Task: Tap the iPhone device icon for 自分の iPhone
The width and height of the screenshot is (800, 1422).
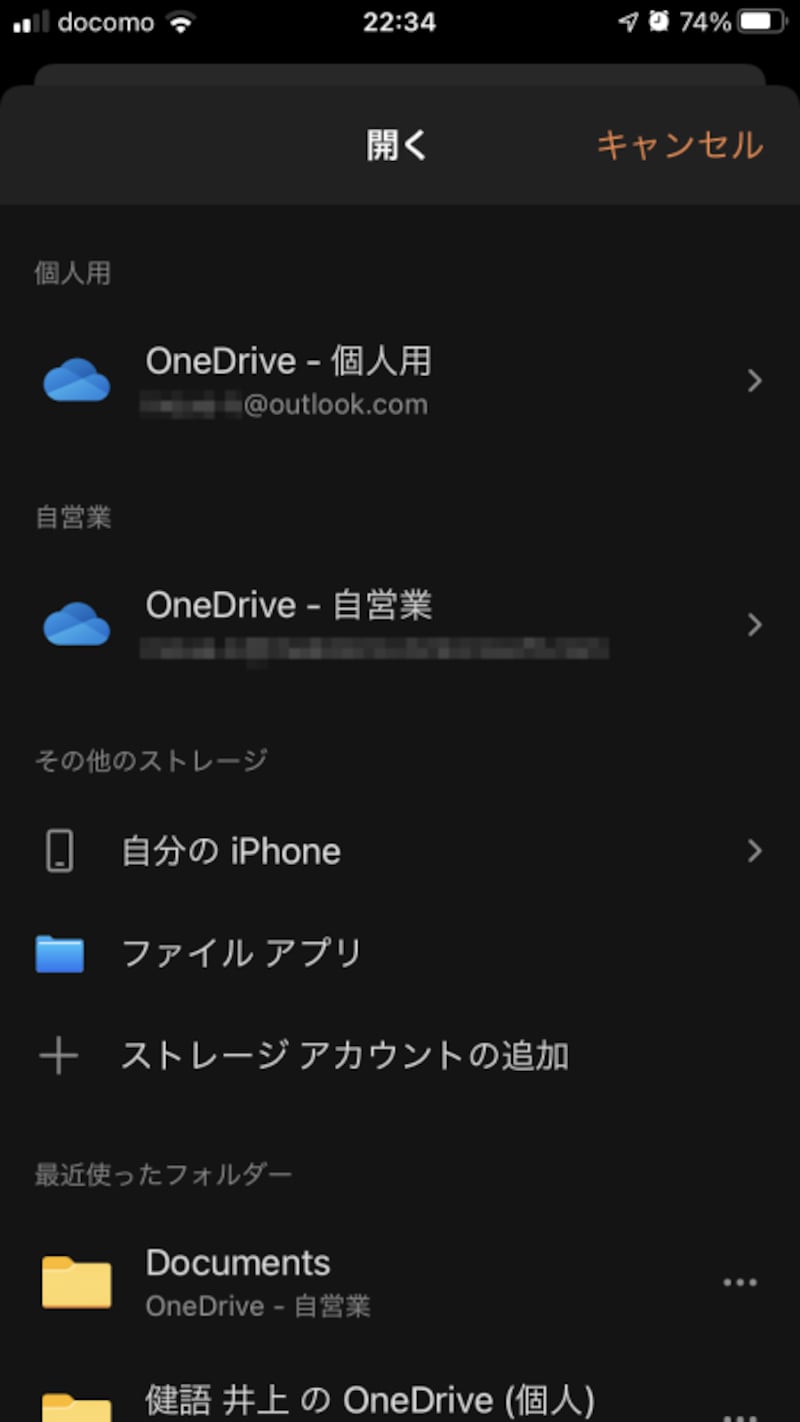Action: (60, 850)
